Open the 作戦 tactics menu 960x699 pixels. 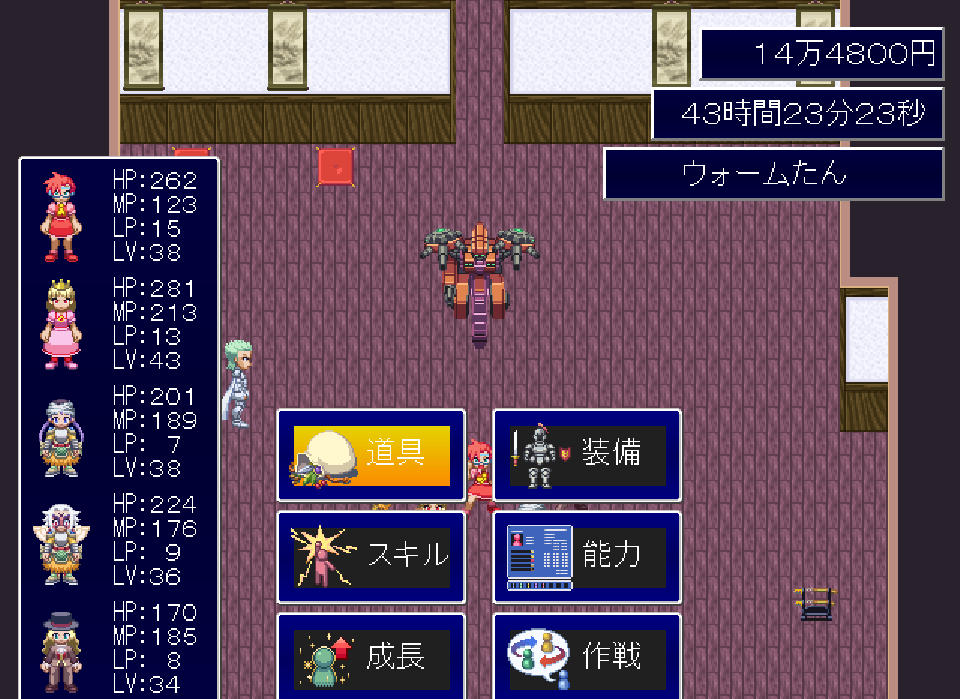(x=587, y=655)
